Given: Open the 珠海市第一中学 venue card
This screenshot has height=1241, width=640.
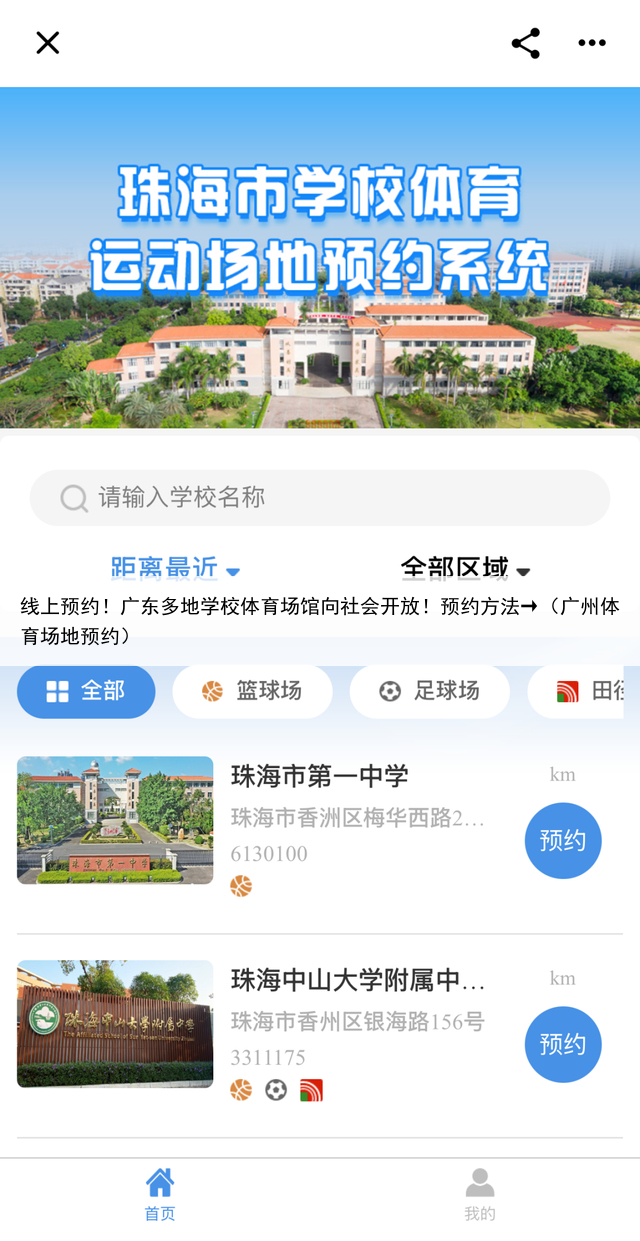Looking at the screenshot, I should click(320, 776).
